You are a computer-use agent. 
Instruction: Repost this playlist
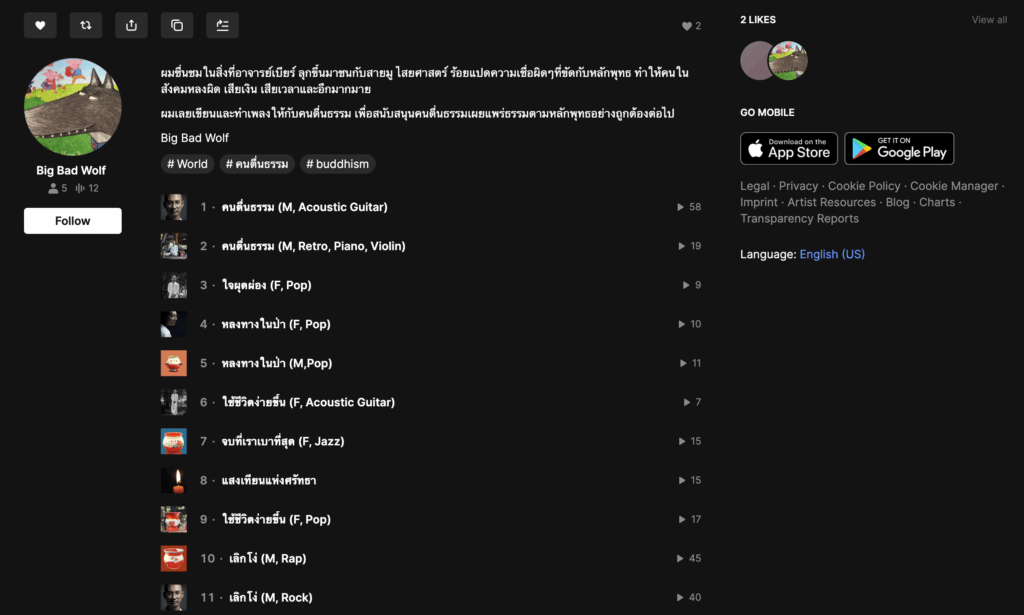click(x=86, y=25)
